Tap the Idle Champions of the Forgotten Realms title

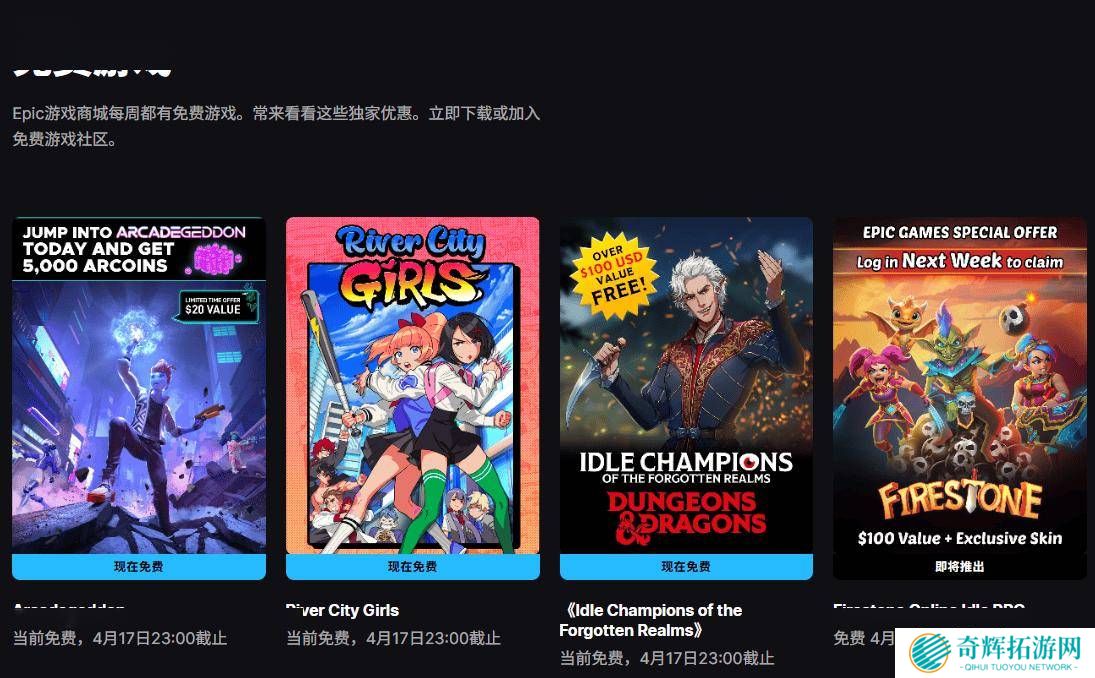(x=652, y=620)
